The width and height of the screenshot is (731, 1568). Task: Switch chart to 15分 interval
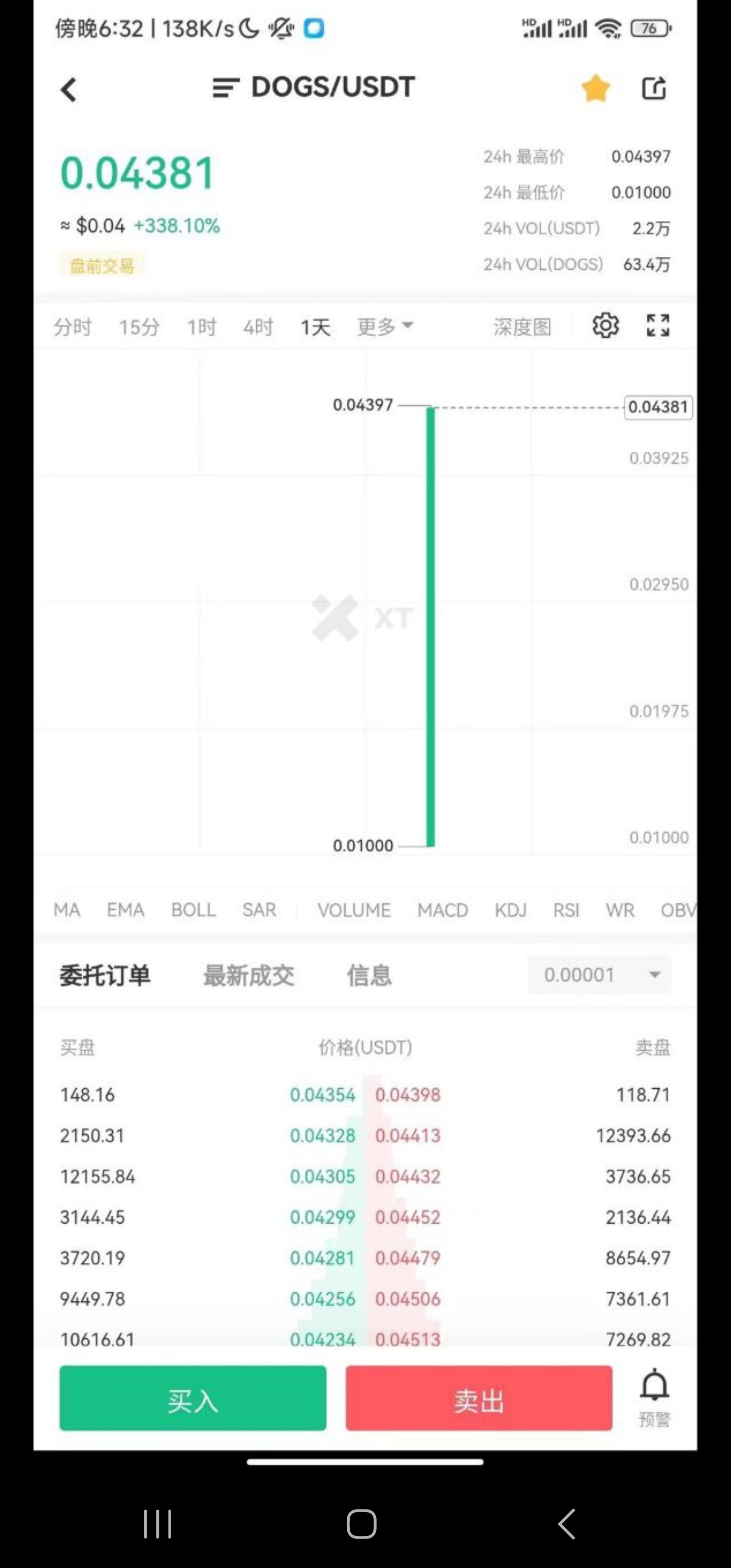tap(139, 327)
